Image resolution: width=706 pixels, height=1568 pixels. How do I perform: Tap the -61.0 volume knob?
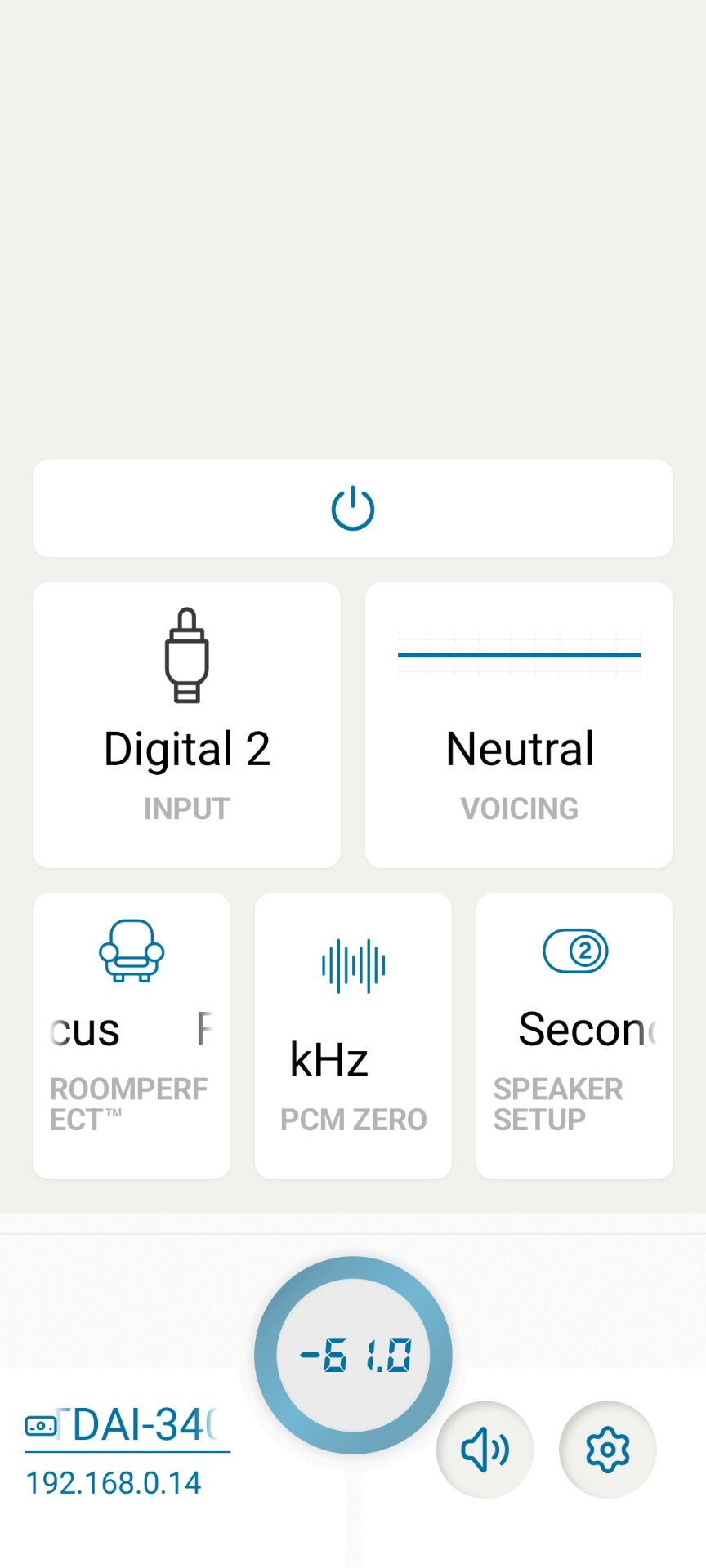coord(353,1356)
